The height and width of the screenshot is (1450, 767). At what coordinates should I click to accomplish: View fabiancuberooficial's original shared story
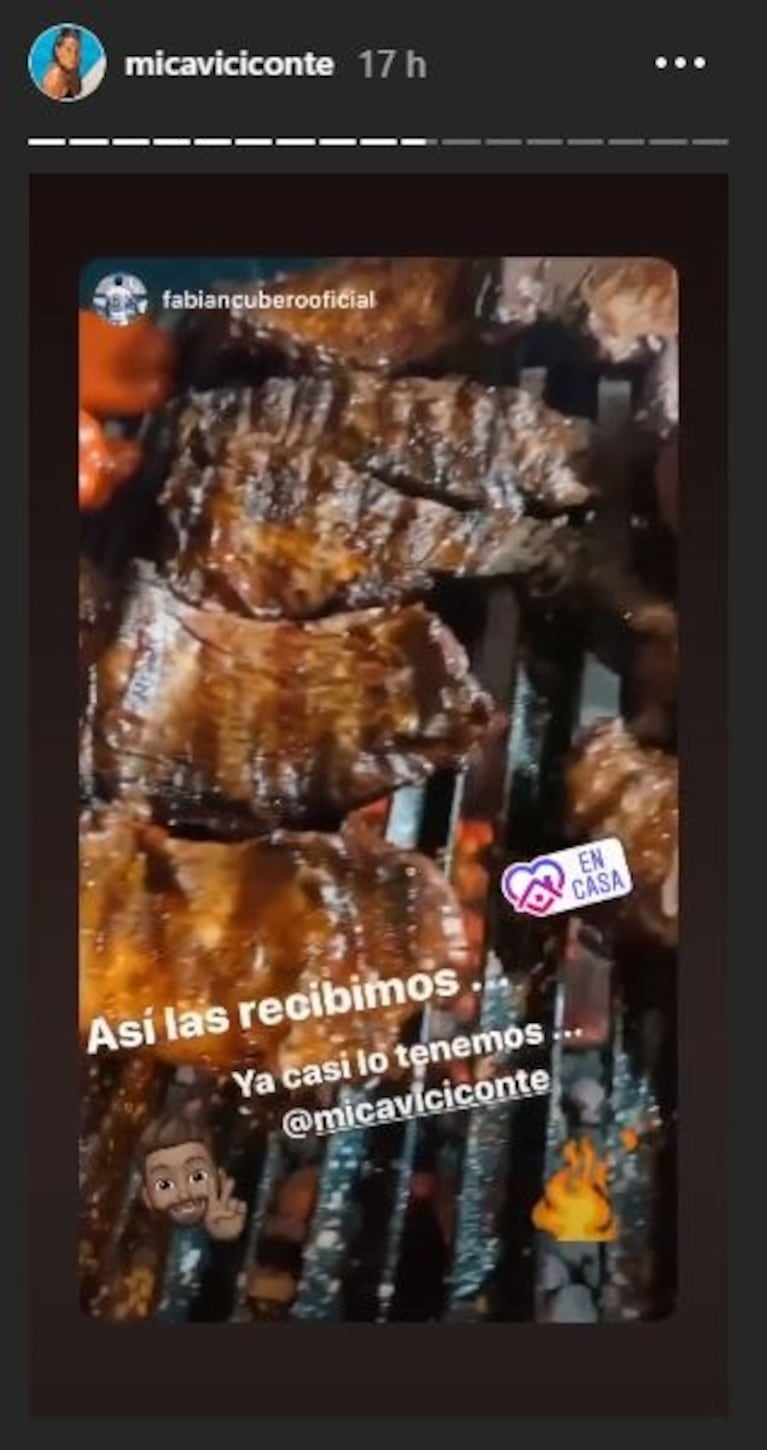(x=268, y=299)
